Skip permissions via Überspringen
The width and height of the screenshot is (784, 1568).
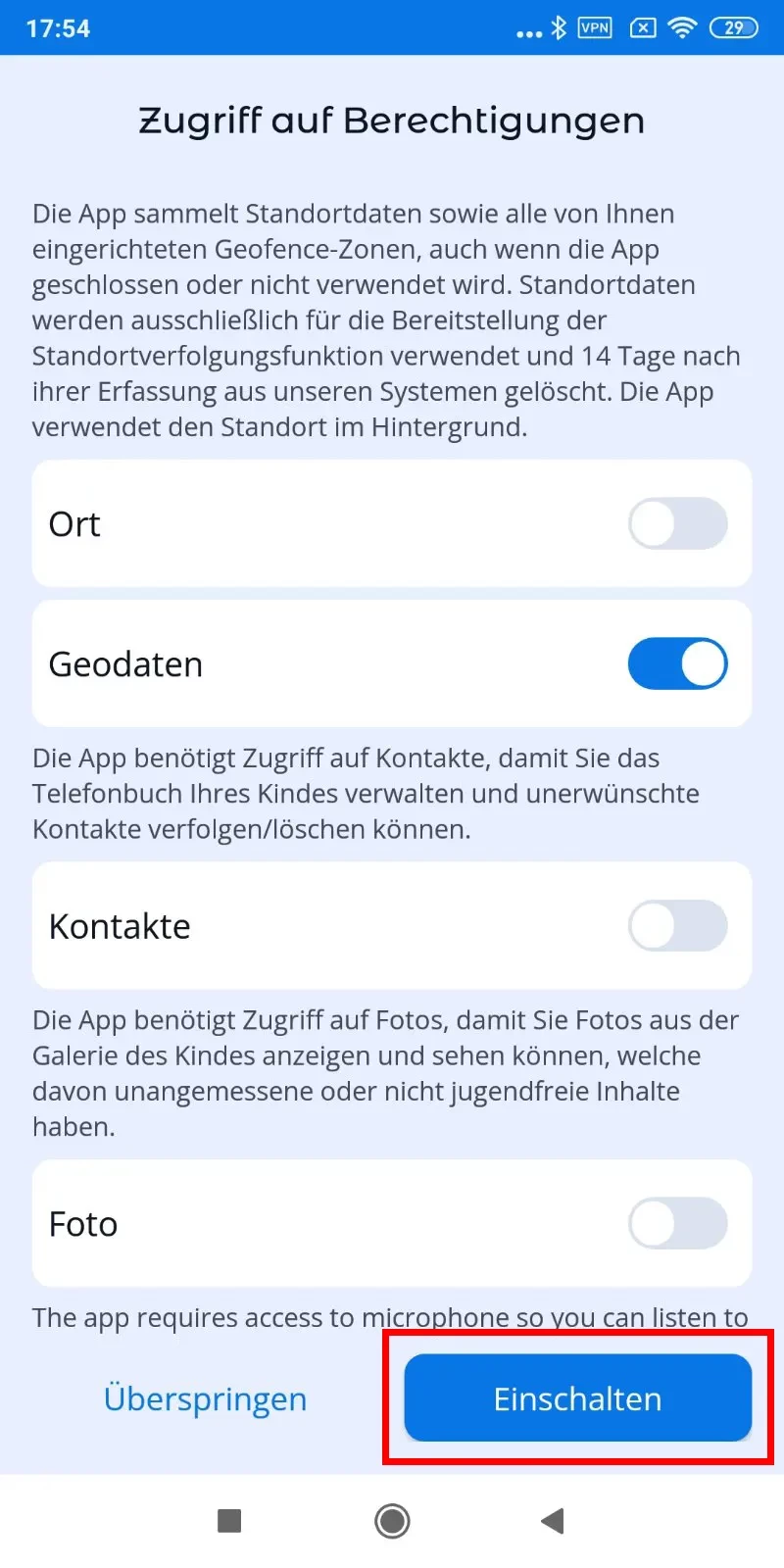pos(205,1398)
